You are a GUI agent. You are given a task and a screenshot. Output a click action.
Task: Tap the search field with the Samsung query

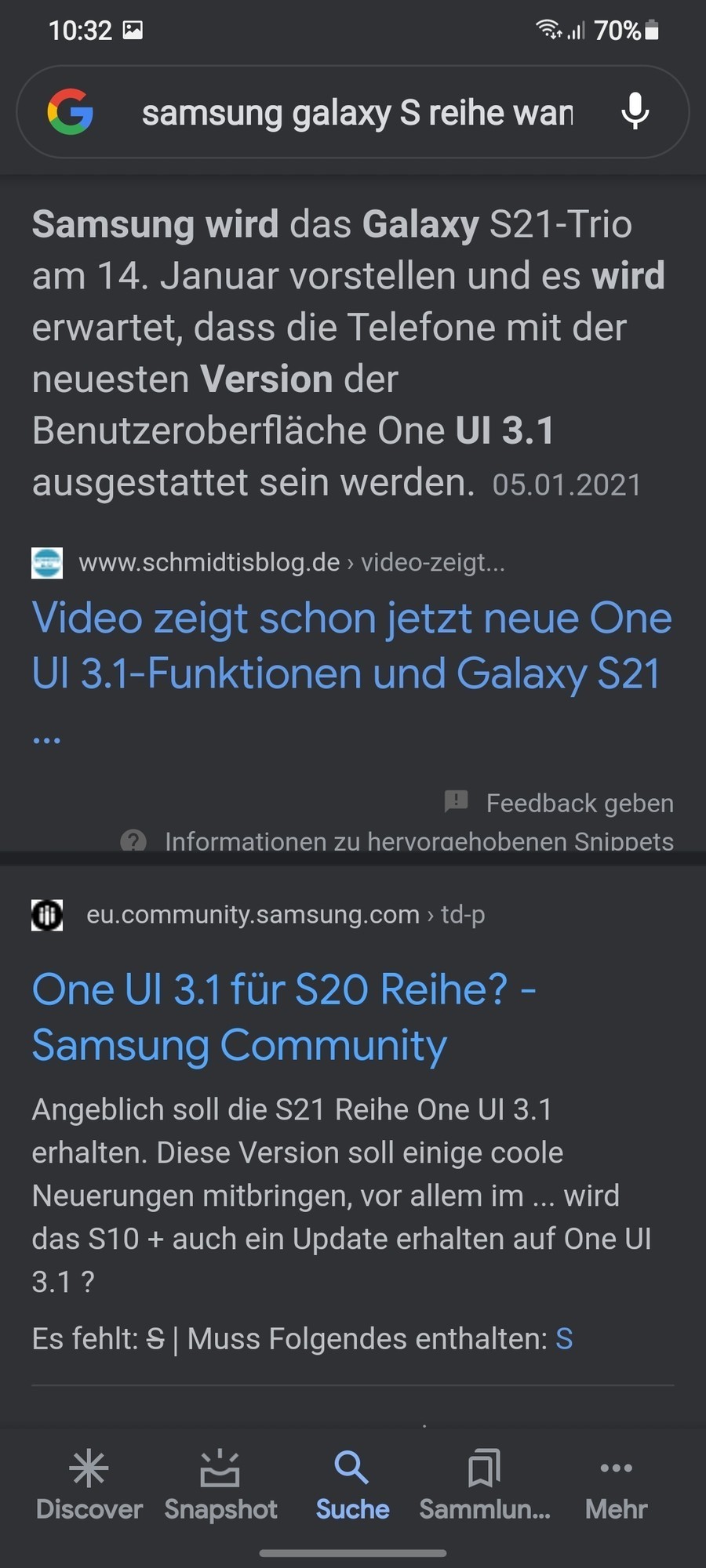click(357, 113)
